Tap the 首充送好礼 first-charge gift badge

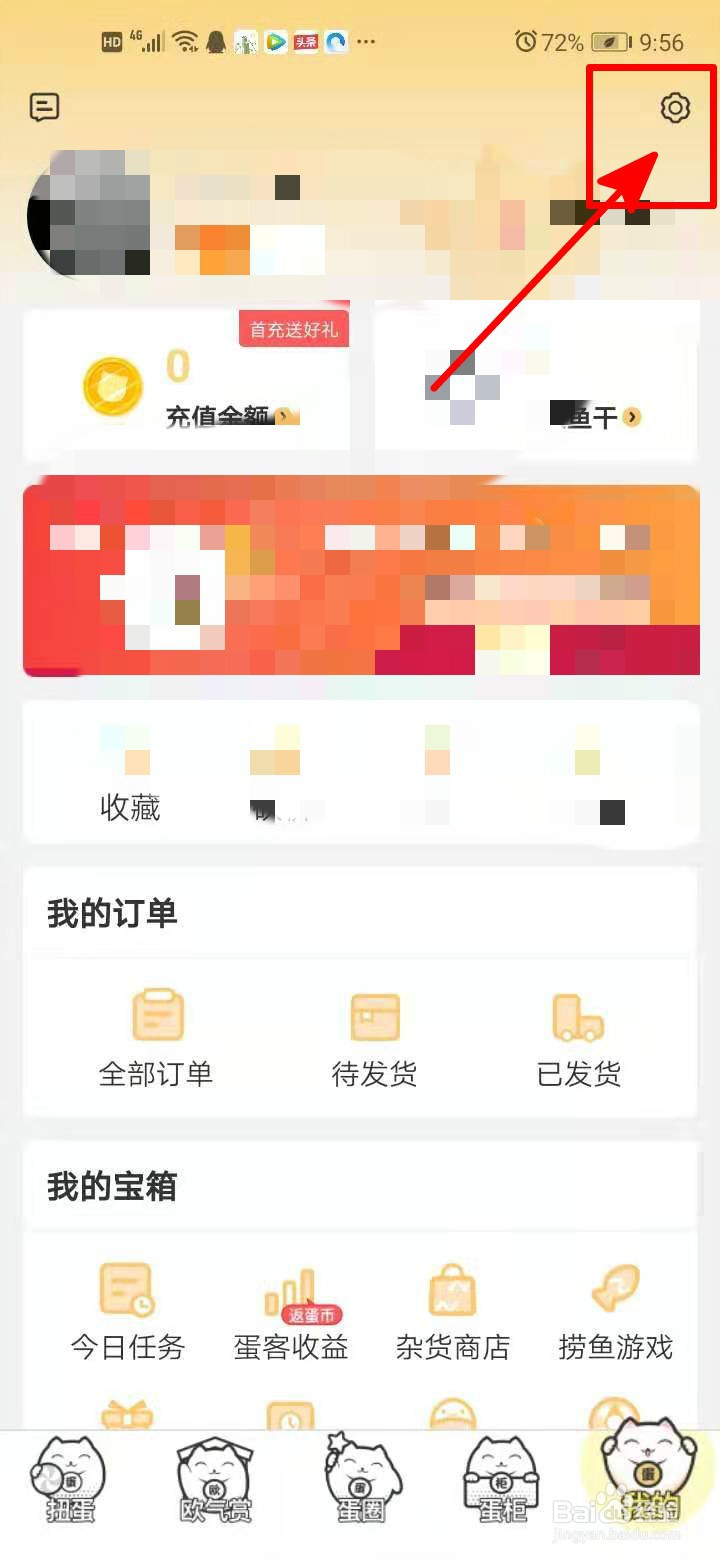tap(295, 328)
